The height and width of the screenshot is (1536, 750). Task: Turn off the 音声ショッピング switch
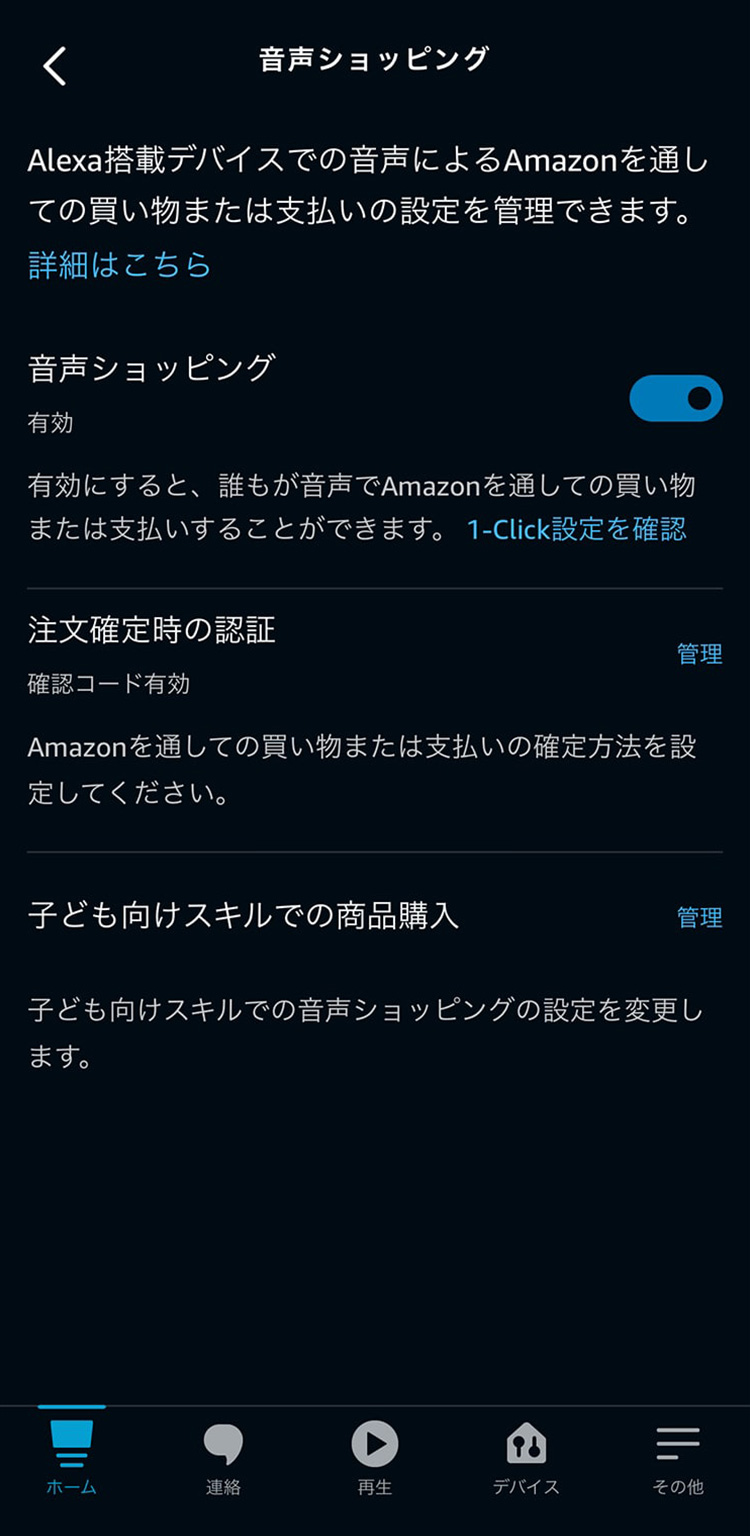(x=676, y=398)
